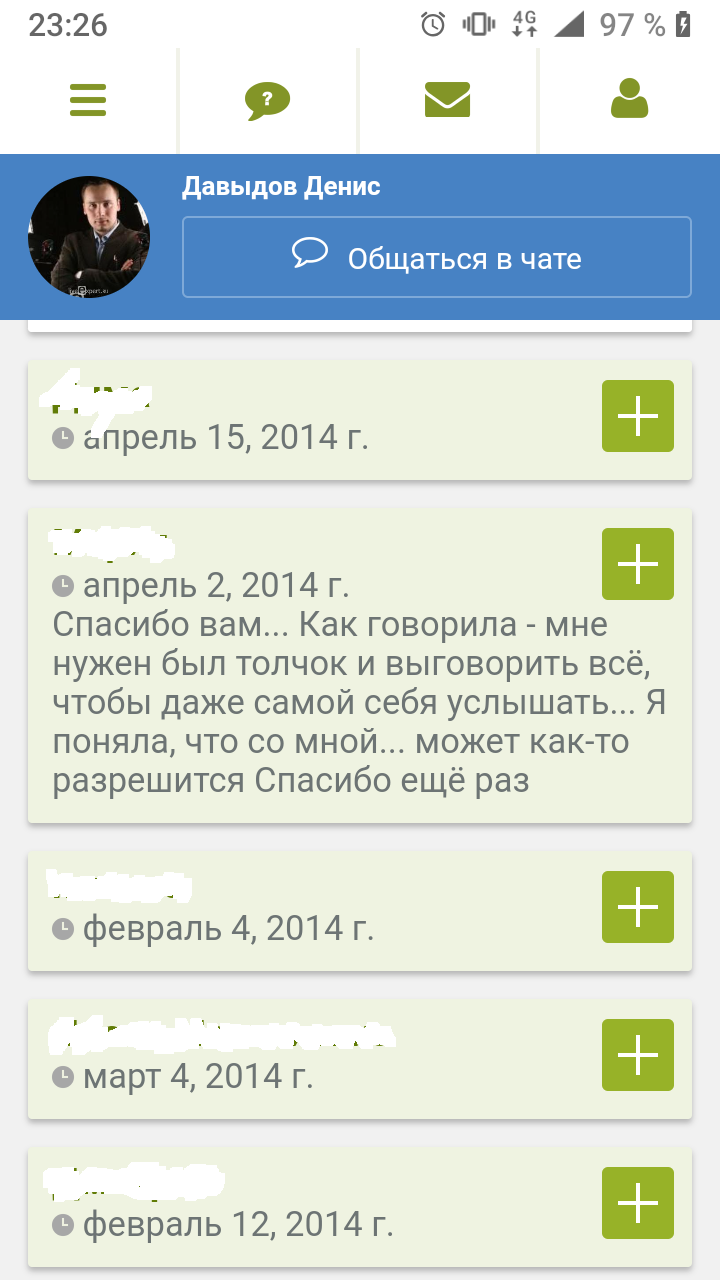Tap the Общаться в чате button
The image size is (720, 1280).
pyautogui.click(x=437, y=258)
